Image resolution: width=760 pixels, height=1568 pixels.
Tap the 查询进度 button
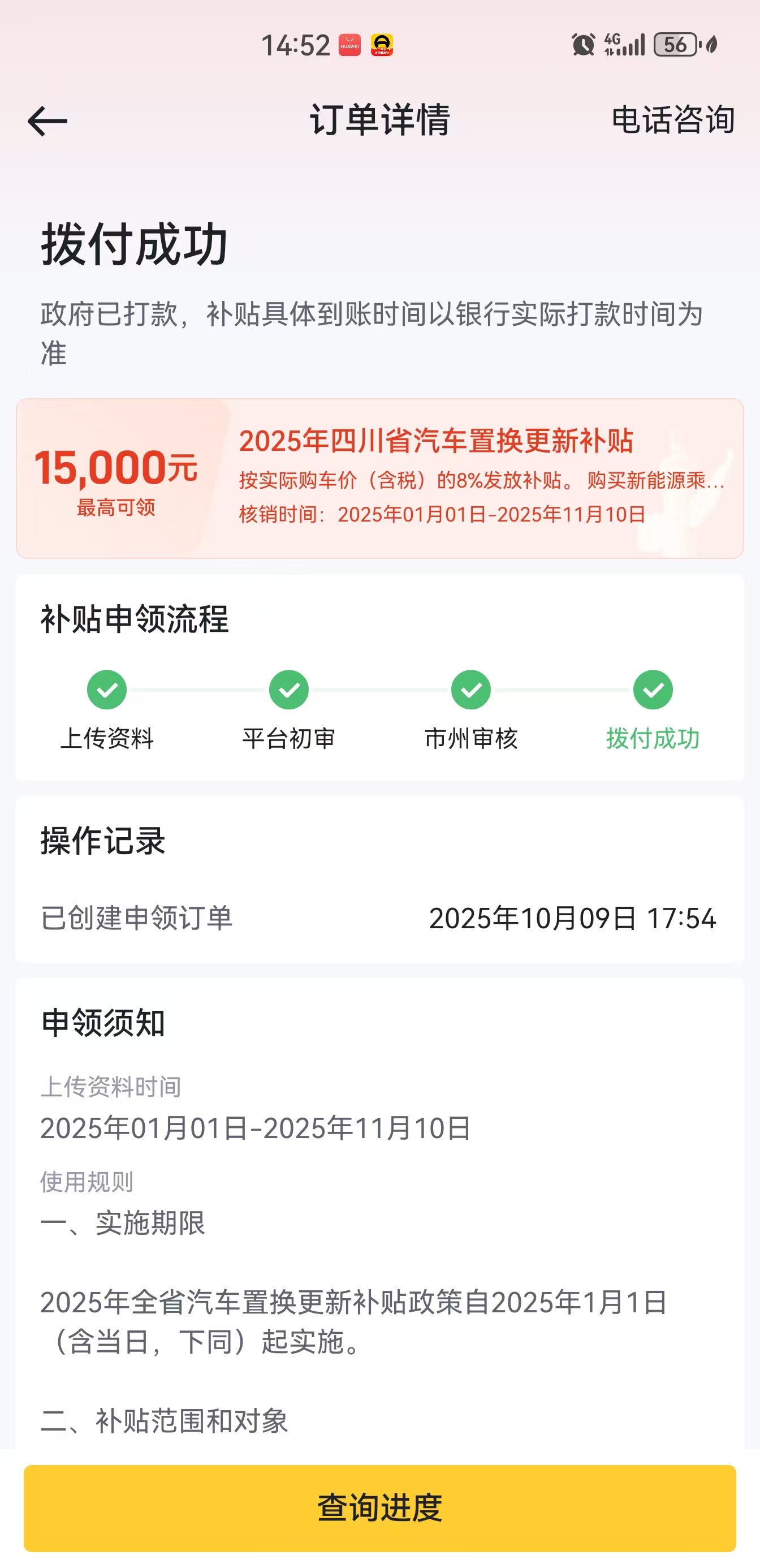click(379, 1507)
